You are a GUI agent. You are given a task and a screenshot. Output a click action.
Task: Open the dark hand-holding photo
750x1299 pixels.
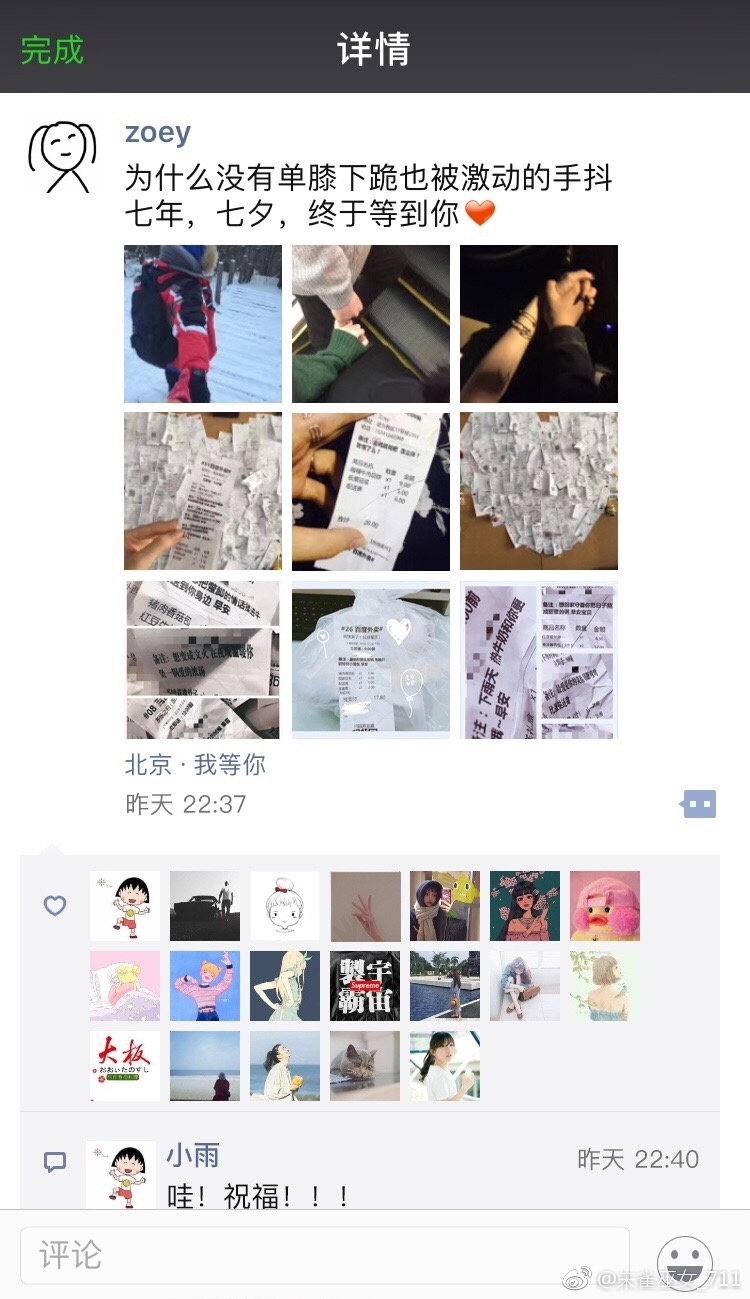(539, 324)
